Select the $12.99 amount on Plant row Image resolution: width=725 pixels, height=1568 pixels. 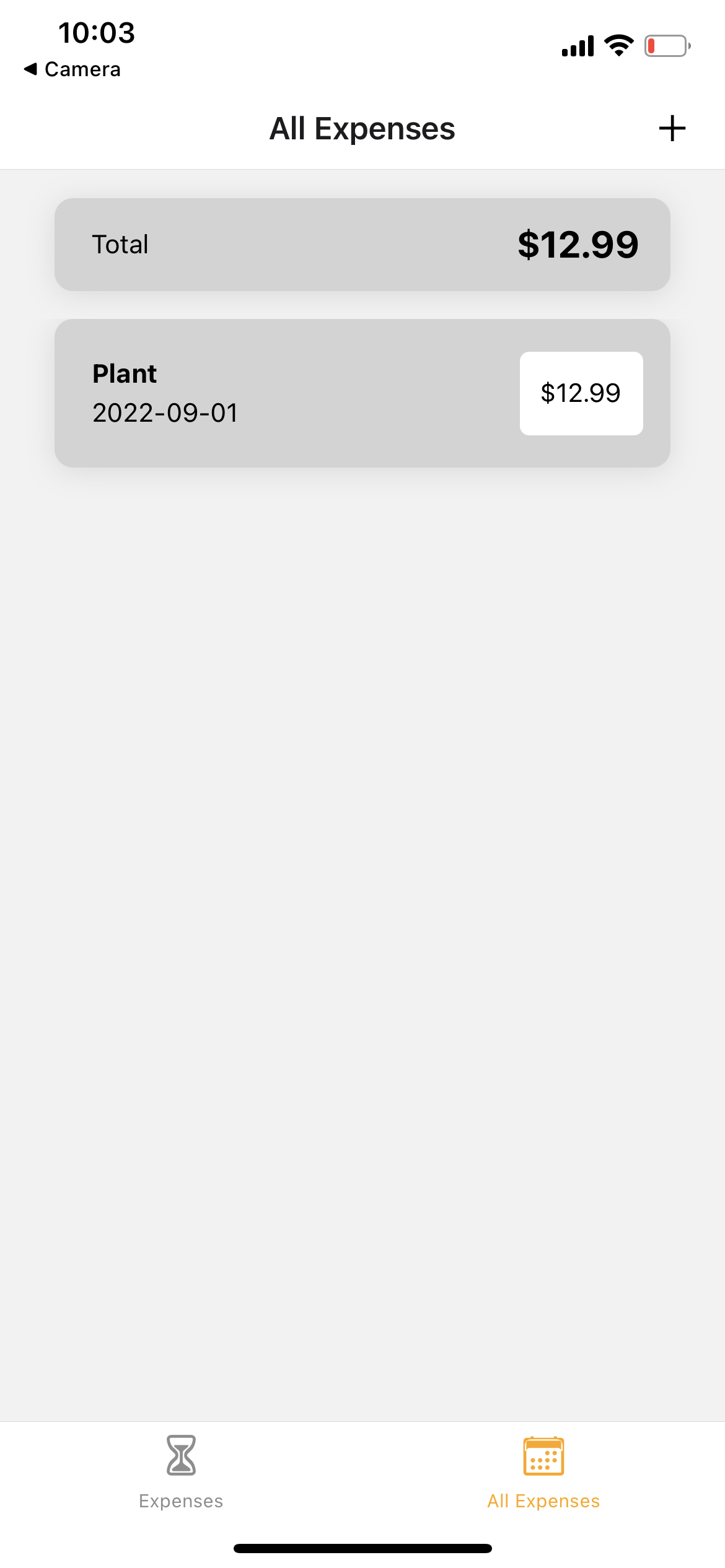pos(581,393)
